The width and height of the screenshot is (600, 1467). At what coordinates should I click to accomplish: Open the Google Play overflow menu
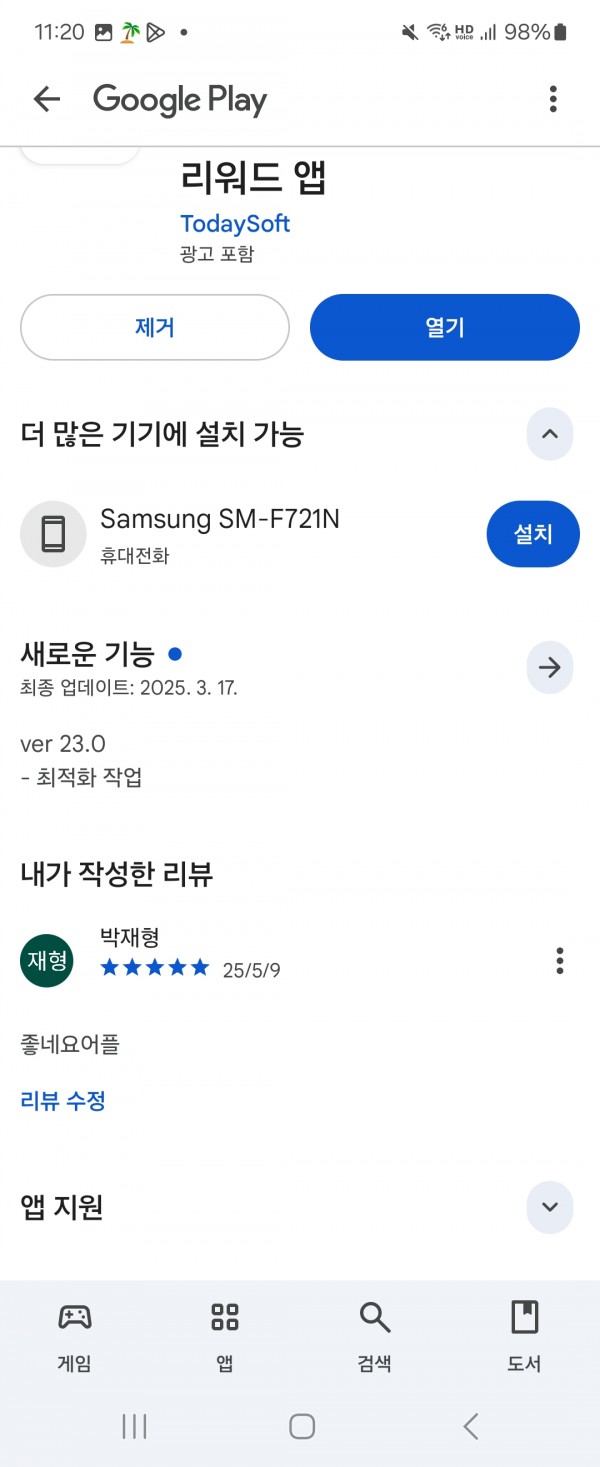553,99
